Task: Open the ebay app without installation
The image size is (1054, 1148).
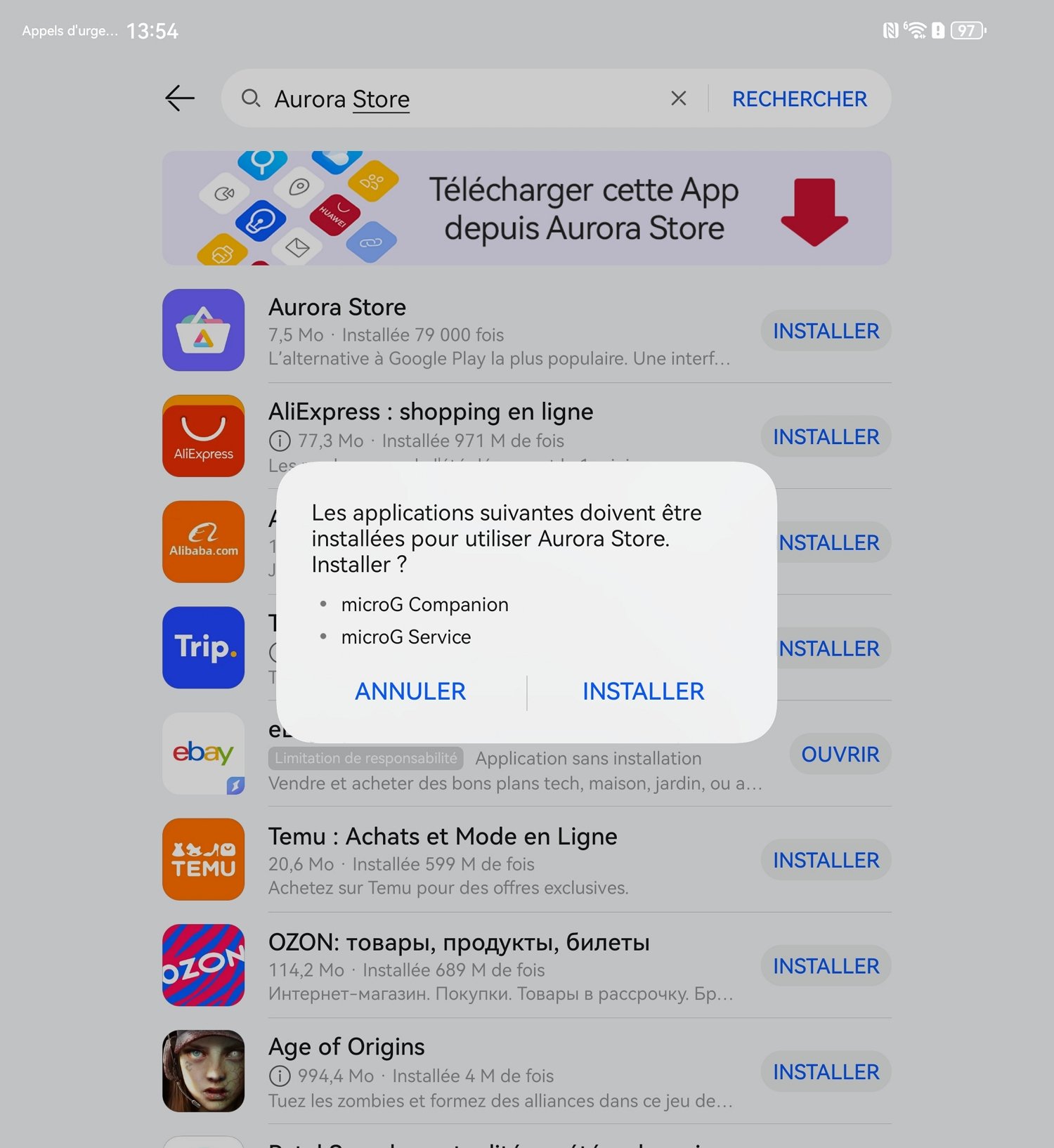Action: pos(840,755)
